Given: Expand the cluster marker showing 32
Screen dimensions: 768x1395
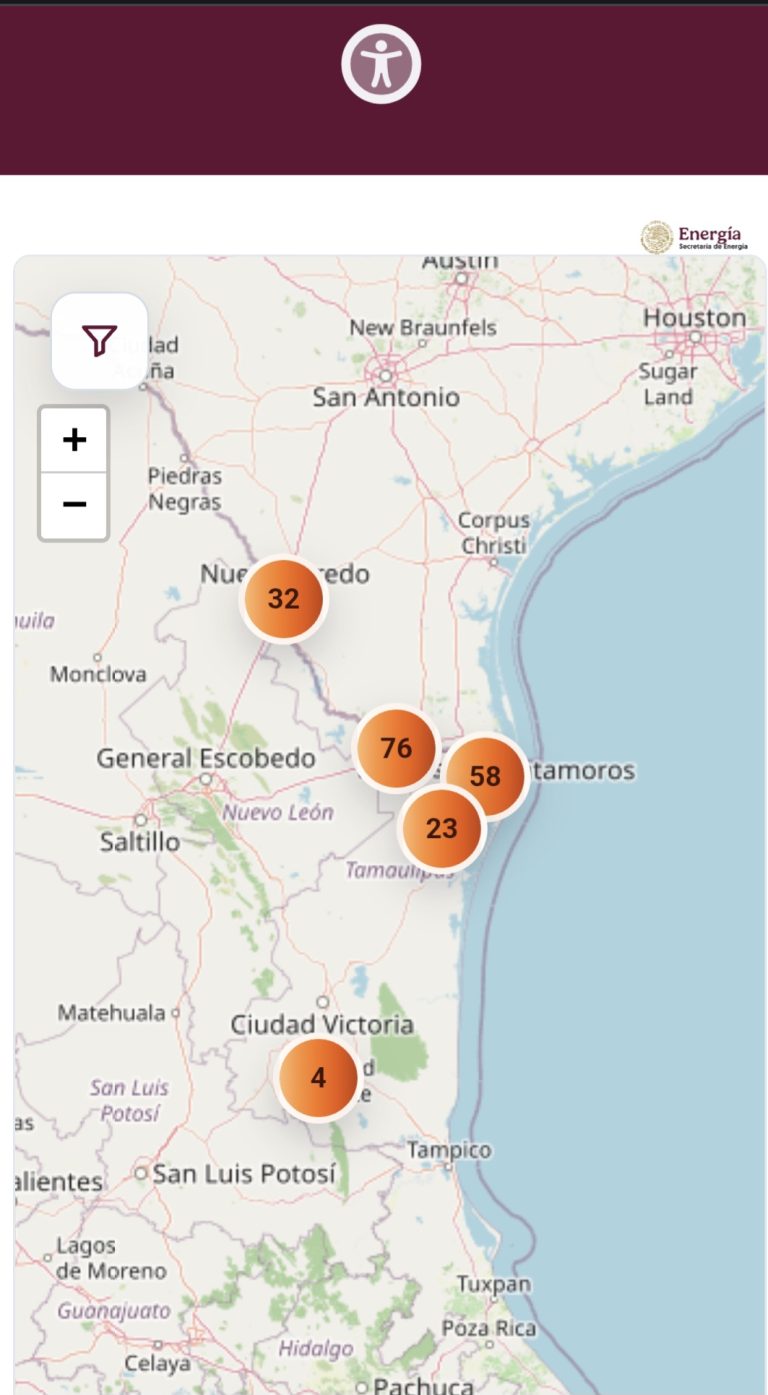Looking at the screenshot, I should tap(284, 599).
